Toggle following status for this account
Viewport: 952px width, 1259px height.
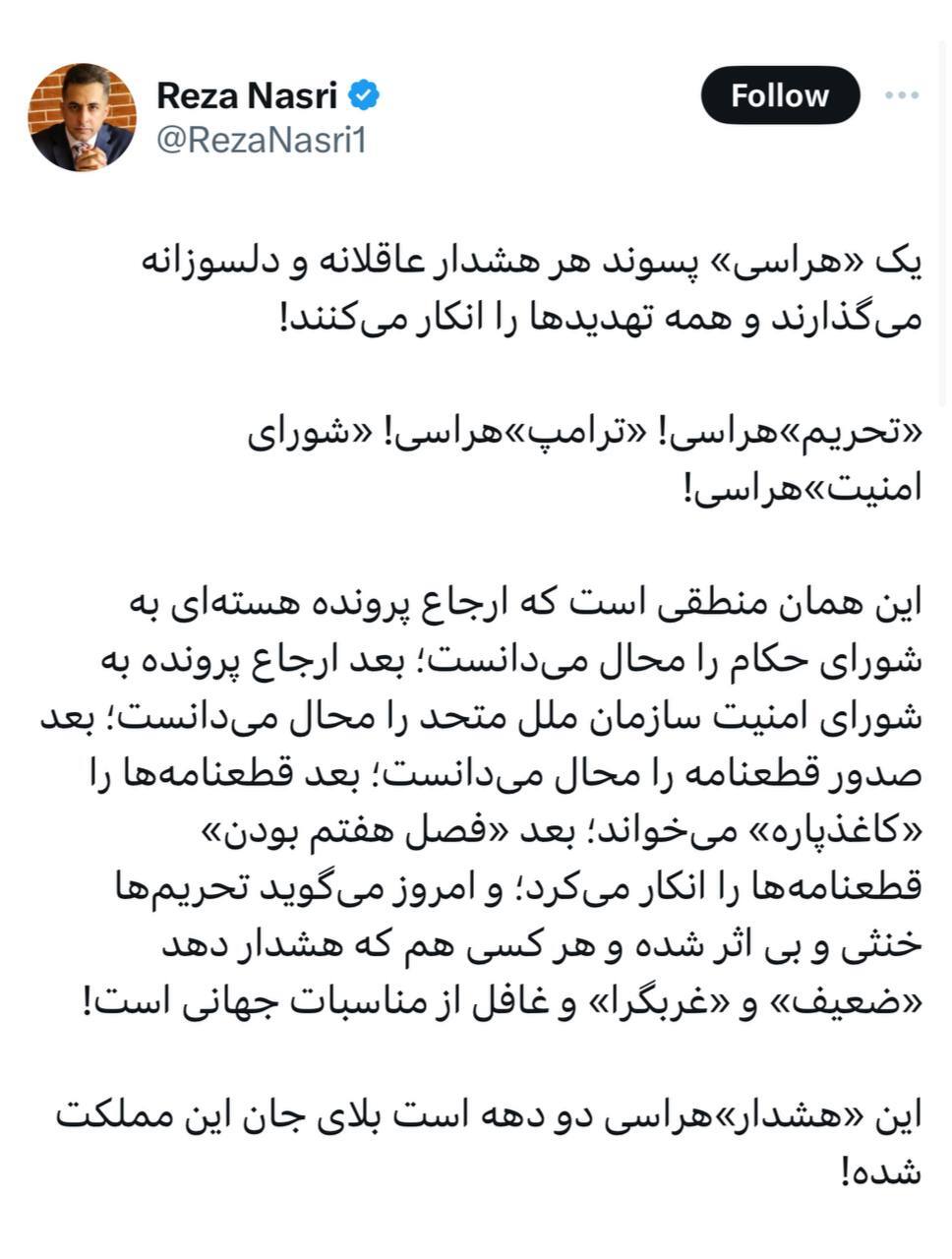pos(780,94)
